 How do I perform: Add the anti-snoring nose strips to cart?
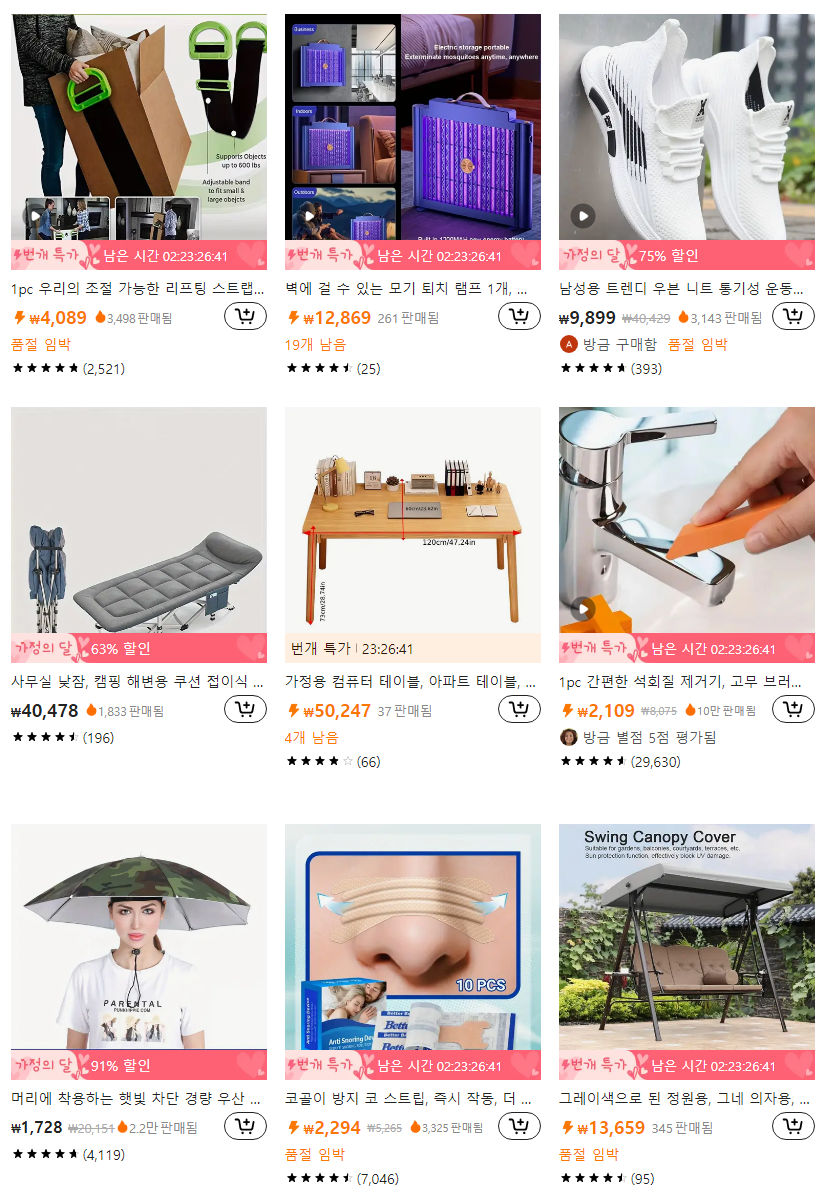point(519,1124)
